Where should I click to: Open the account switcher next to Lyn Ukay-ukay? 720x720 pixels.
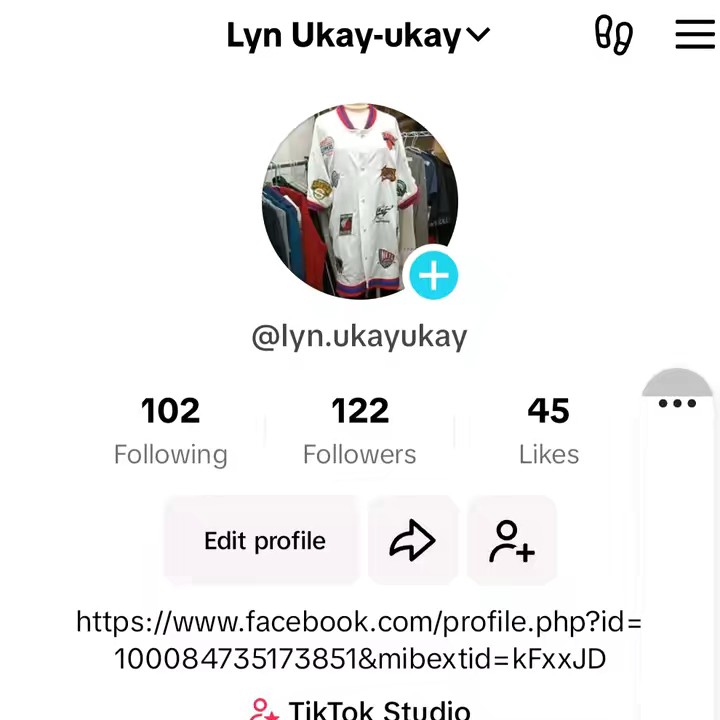(x=478, y=35)
